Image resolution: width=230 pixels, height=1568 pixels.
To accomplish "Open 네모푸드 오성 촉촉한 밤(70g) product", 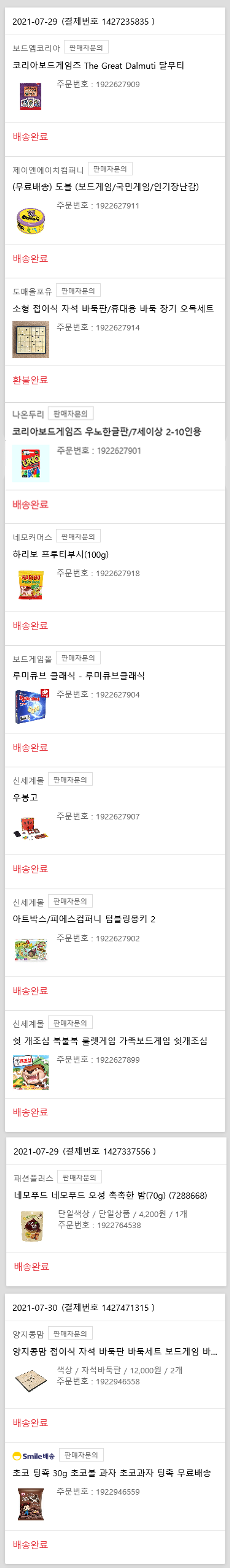I will pyautogui.click(x=110, y=1195).
